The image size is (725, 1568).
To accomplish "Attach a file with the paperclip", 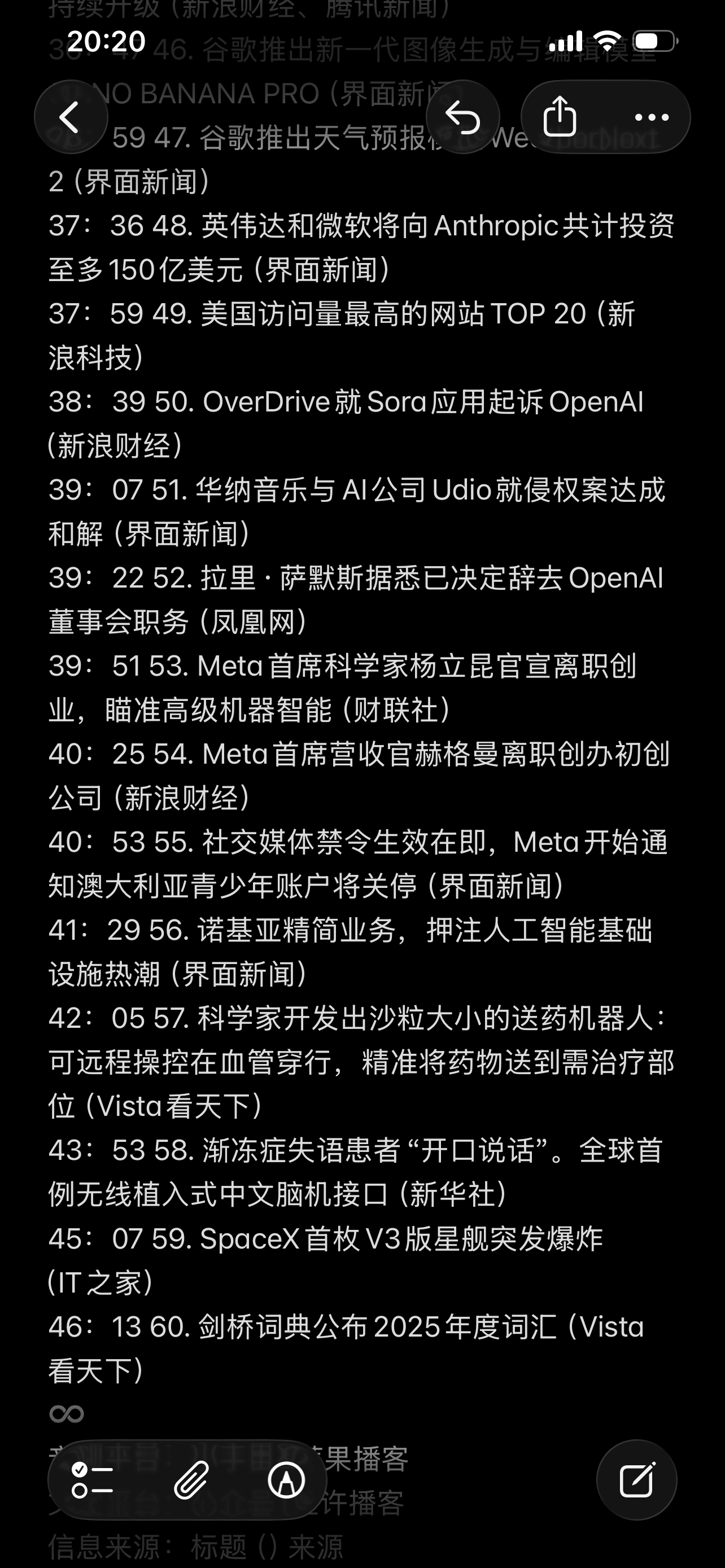I will click(x=191, y=1481).
